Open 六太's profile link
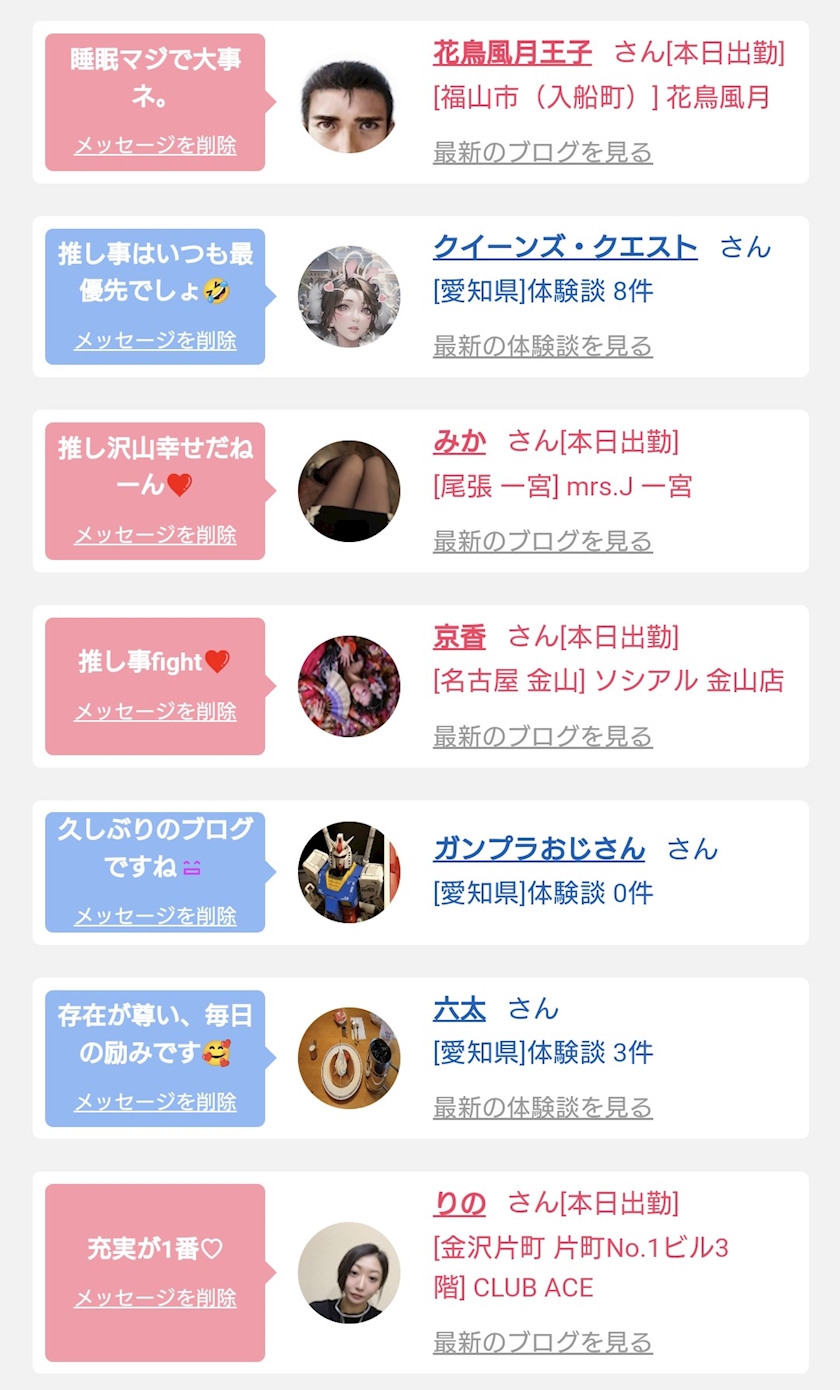This screenshot has width=840, height=1390. [459, 1009]
